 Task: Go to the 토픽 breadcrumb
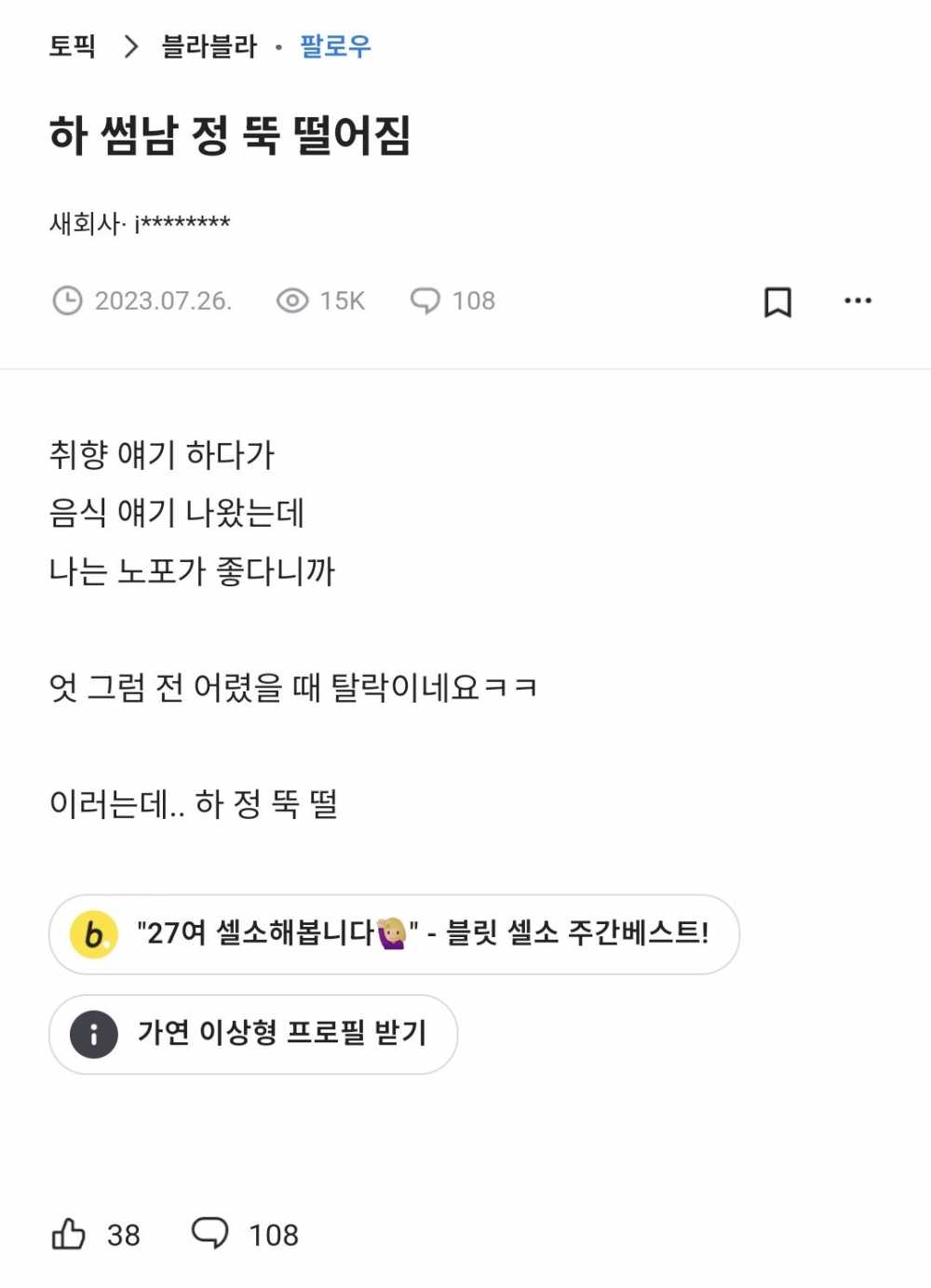coord(73,46)
